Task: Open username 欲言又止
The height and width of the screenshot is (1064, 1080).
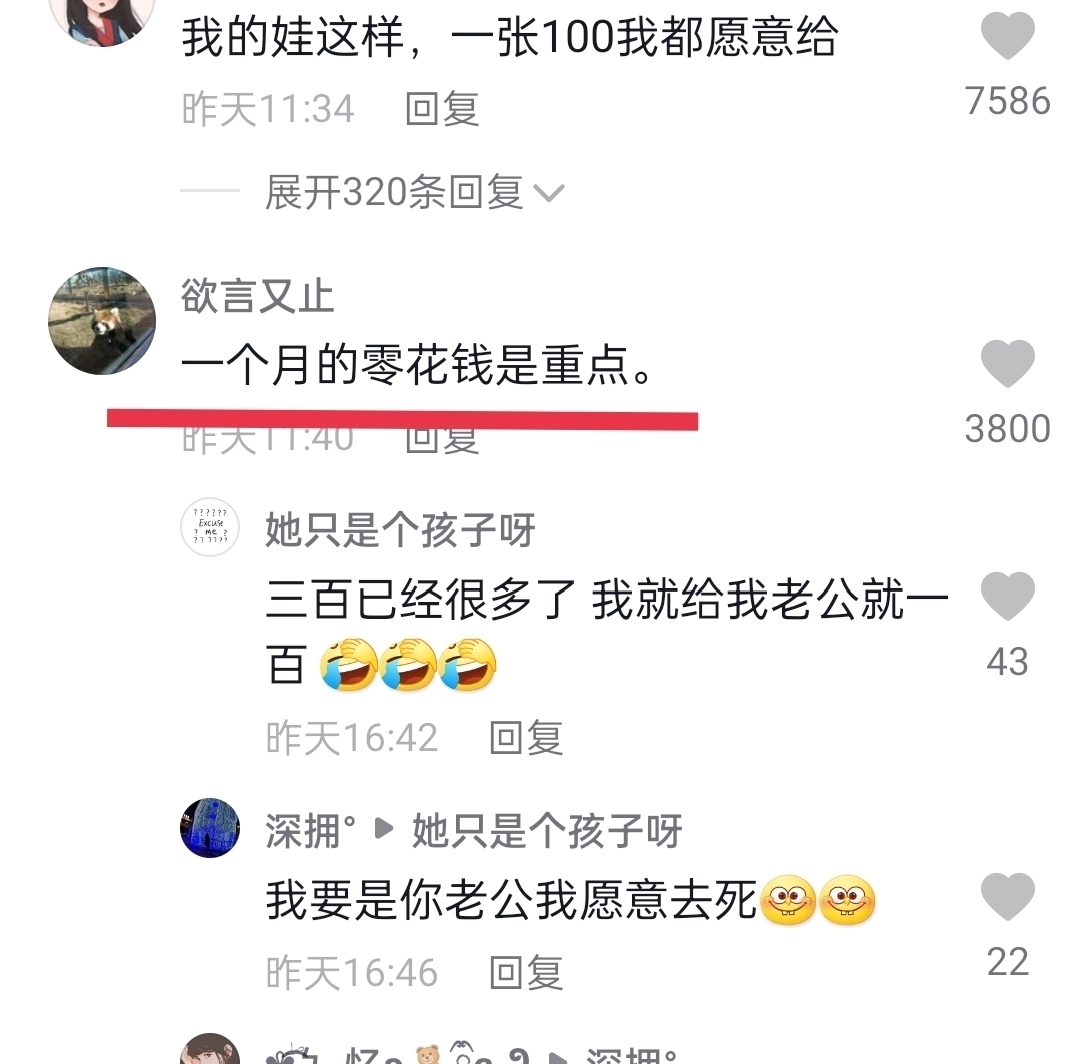Action: [257, 296]
